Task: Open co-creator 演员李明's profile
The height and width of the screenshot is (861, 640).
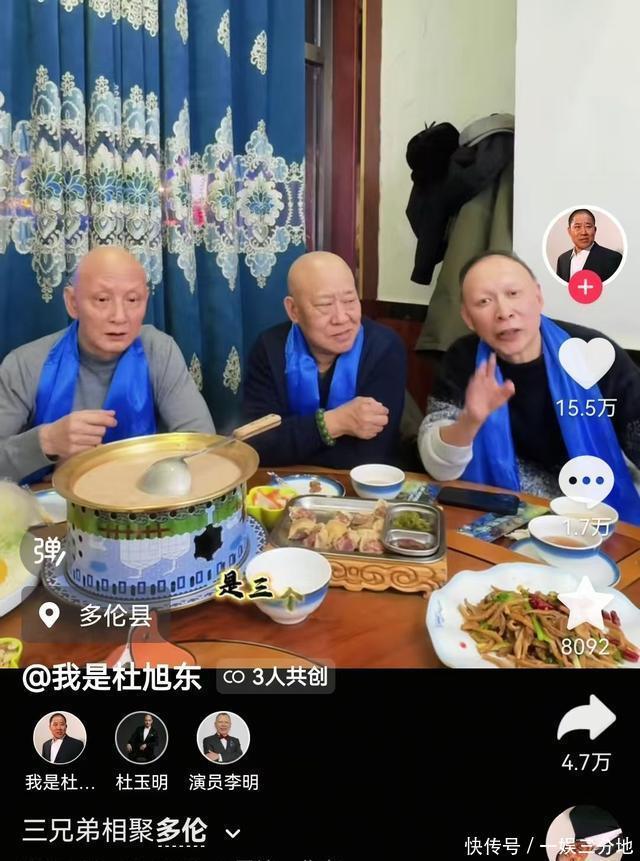Action: (223, 739)
